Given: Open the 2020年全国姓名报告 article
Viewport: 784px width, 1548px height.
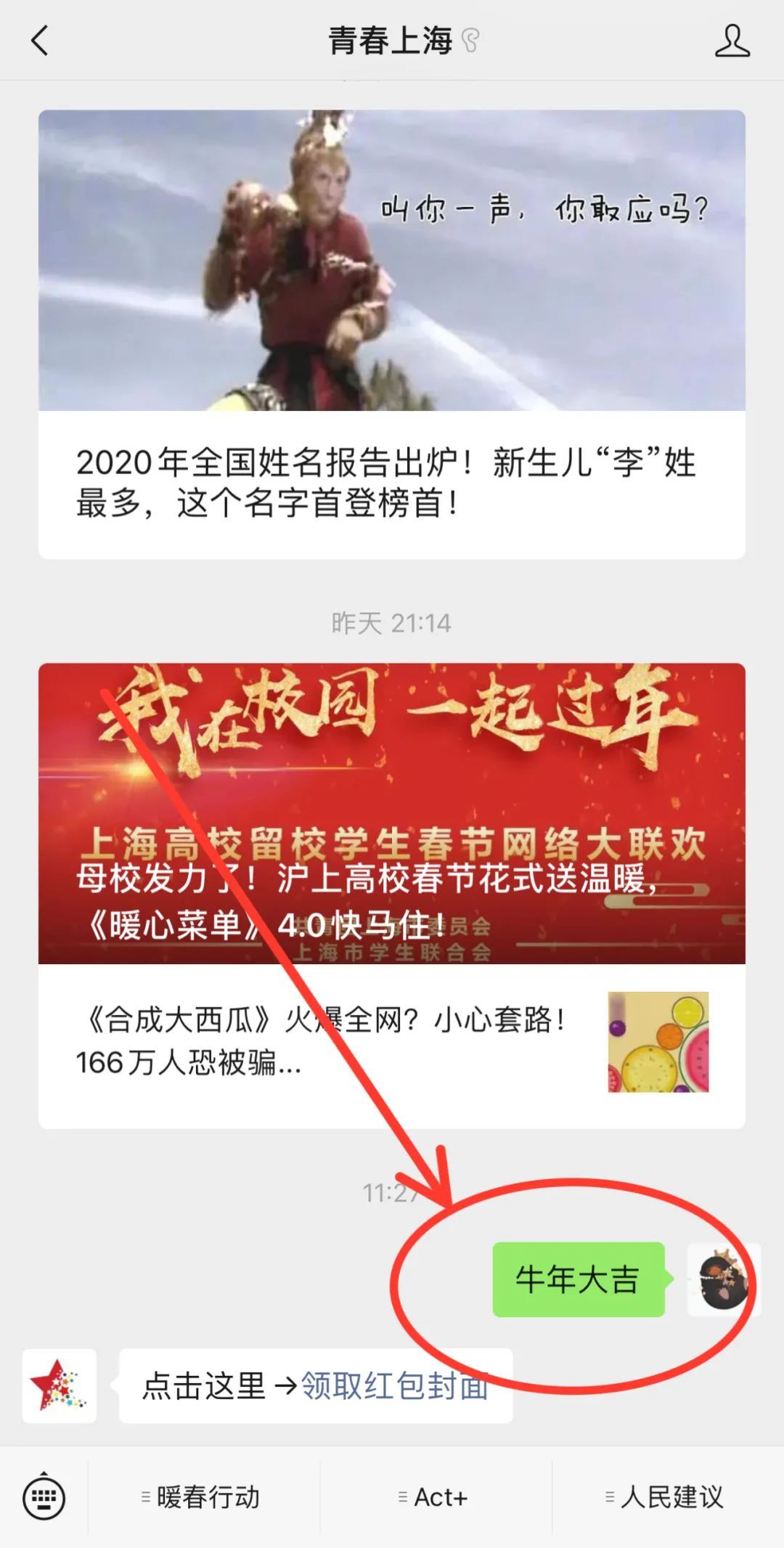Looking at the screenshot, I should 392,334.
